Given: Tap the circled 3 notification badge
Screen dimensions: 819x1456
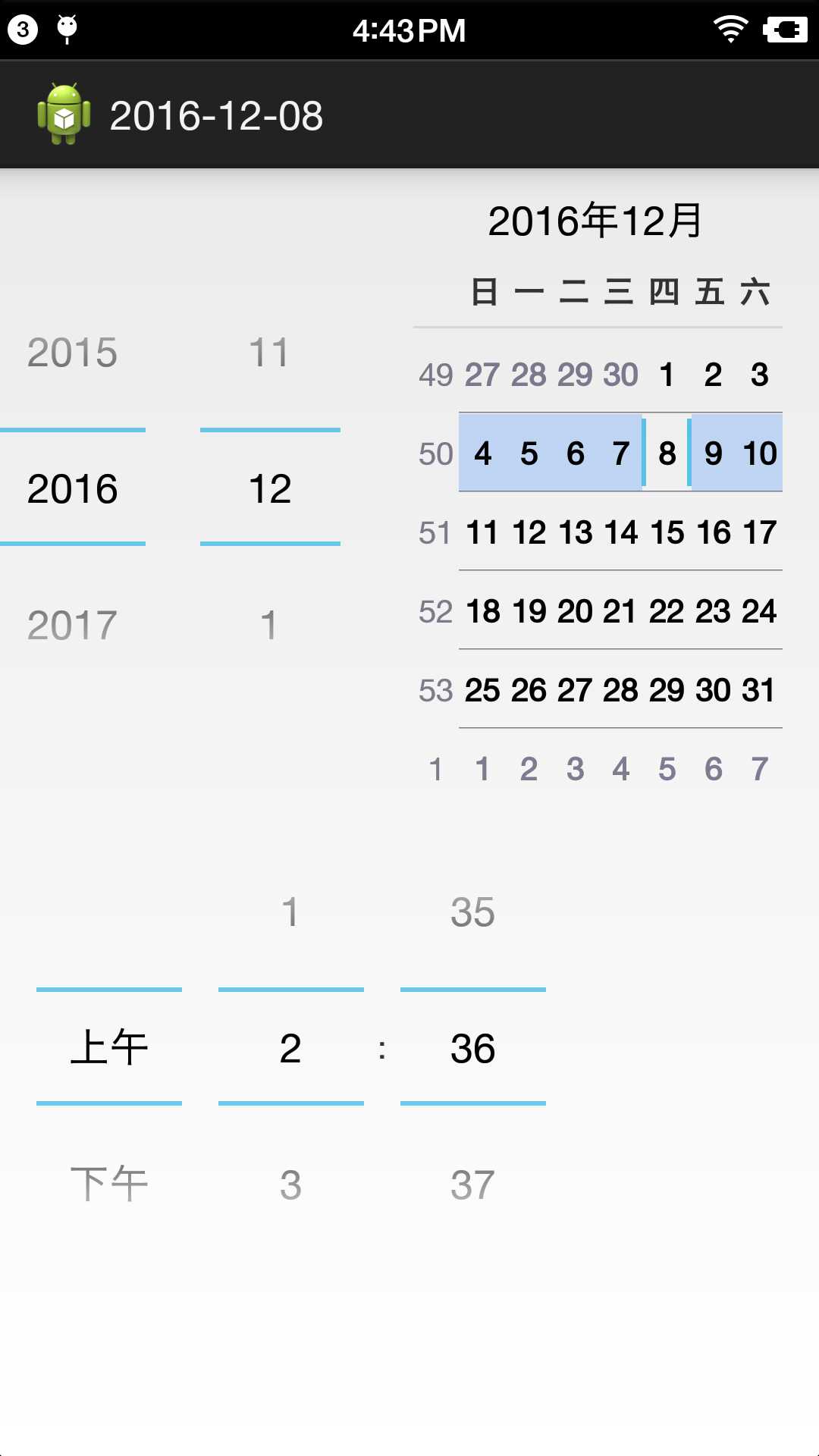Looking at the screenshot, I should tap(23, 29).
